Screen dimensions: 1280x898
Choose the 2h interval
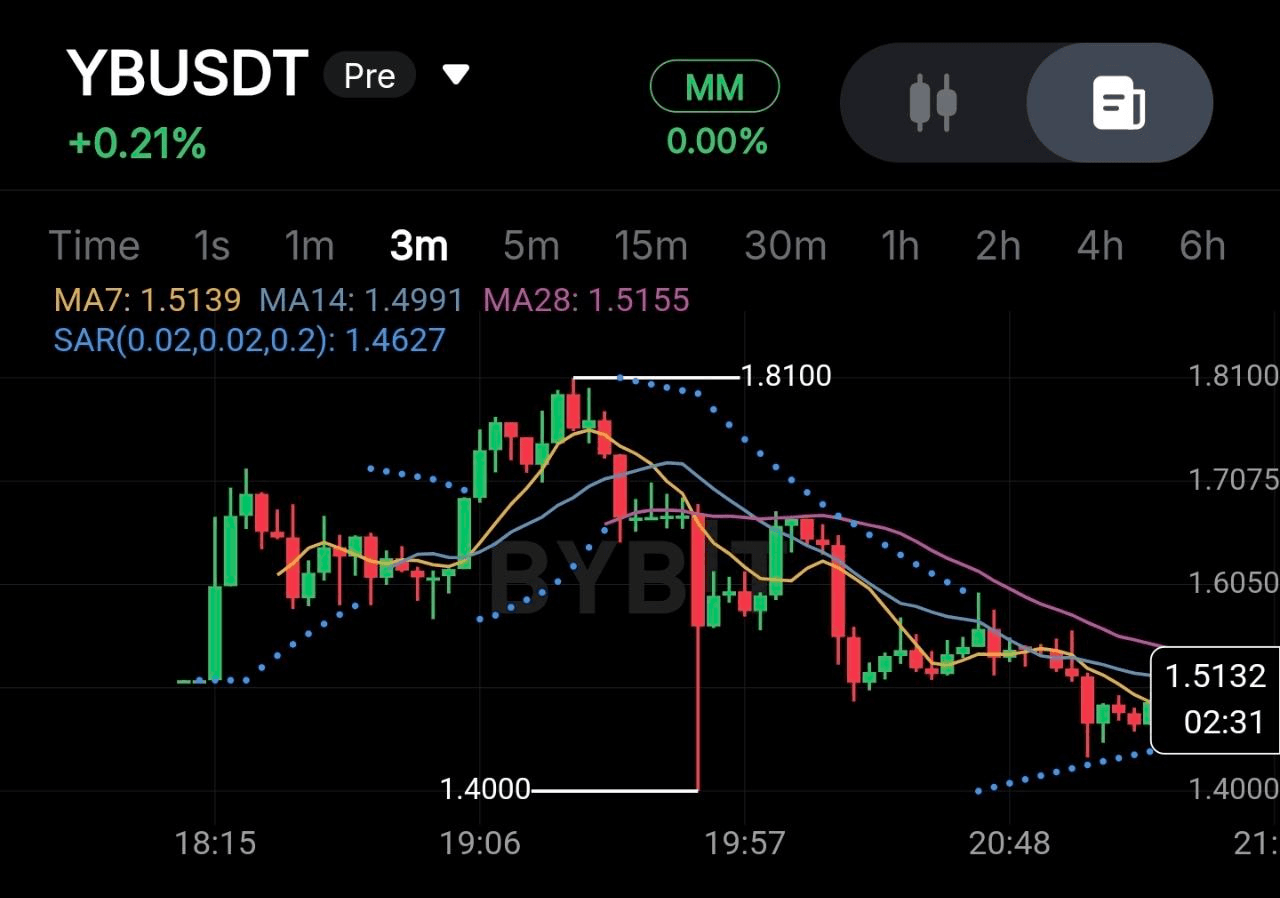998,246
